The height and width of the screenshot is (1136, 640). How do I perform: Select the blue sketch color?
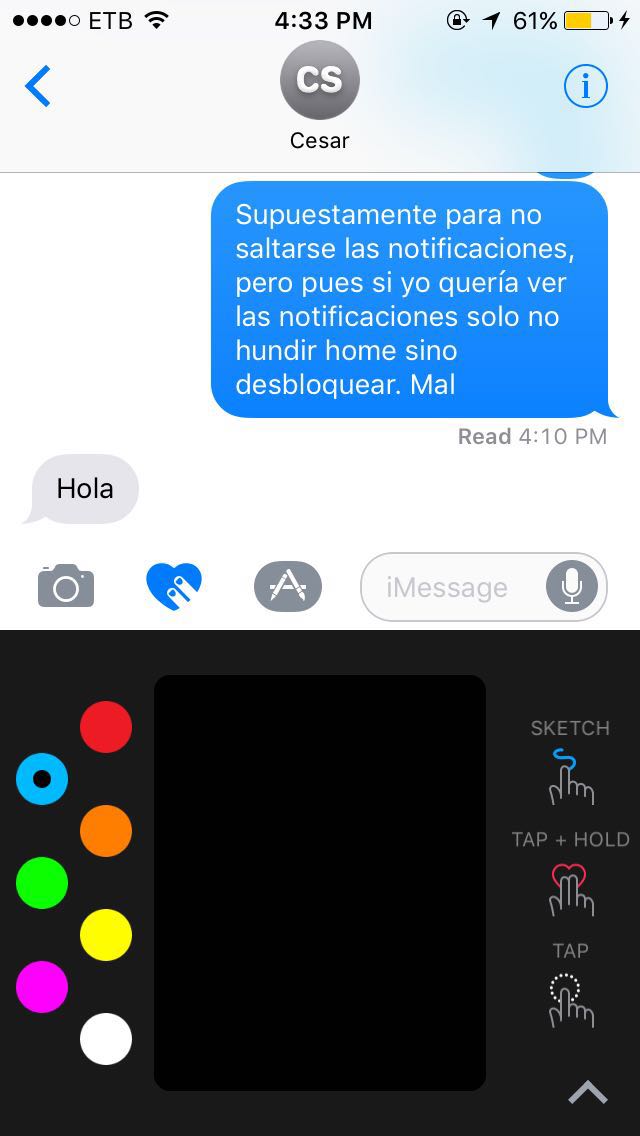coord(42,779)
